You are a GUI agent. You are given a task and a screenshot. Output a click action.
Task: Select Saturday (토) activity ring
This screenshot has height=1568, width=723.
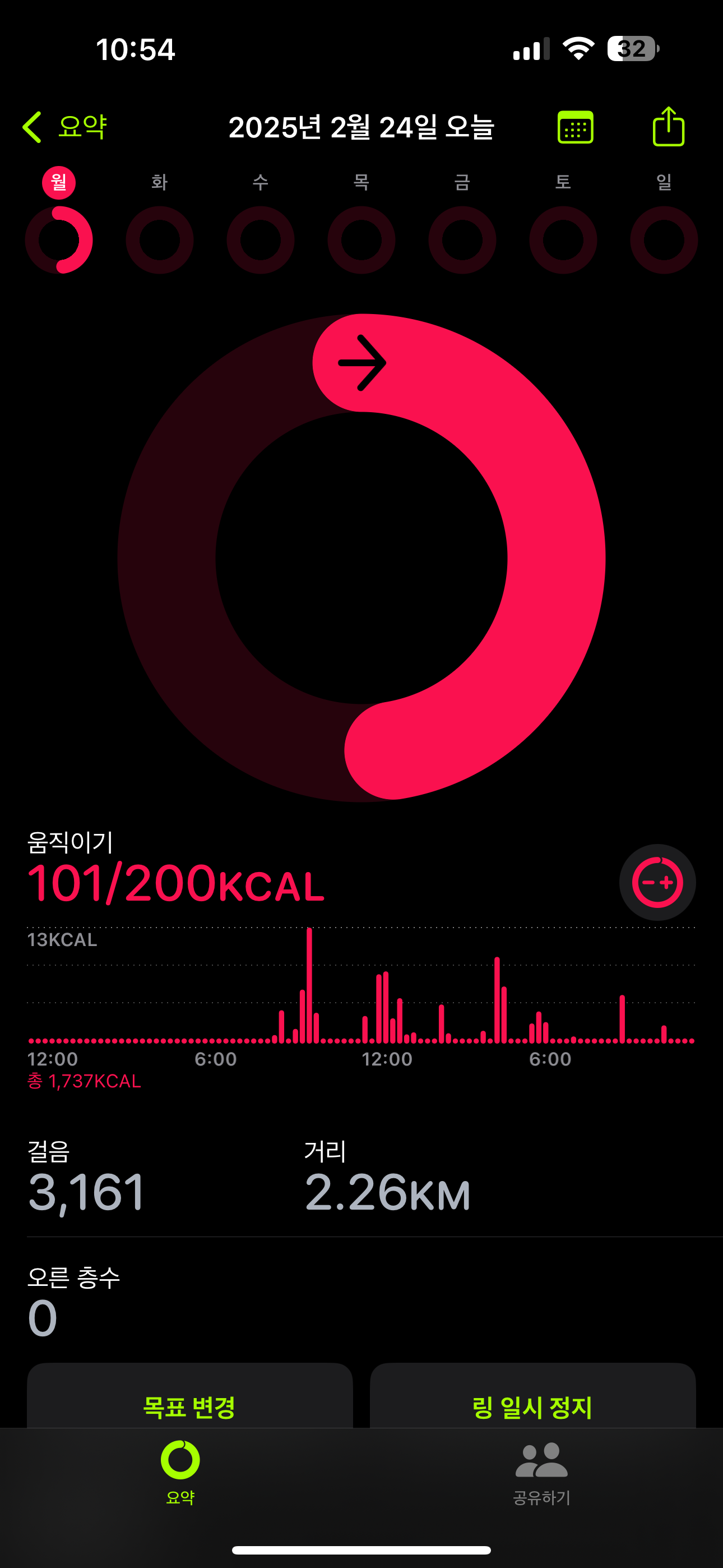[x=563, y=240]
